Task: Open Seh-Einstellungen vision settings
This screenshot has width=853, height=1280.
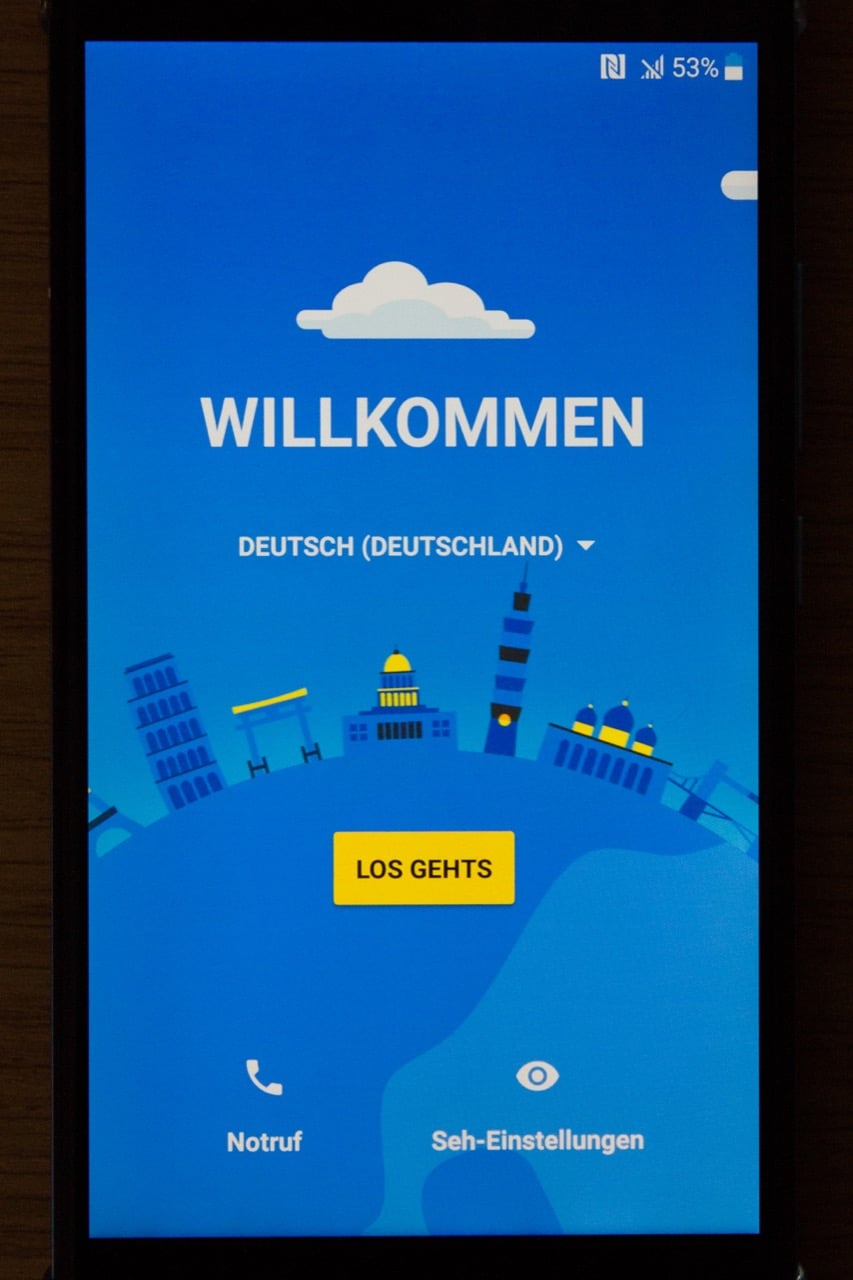Action: 537,1106
